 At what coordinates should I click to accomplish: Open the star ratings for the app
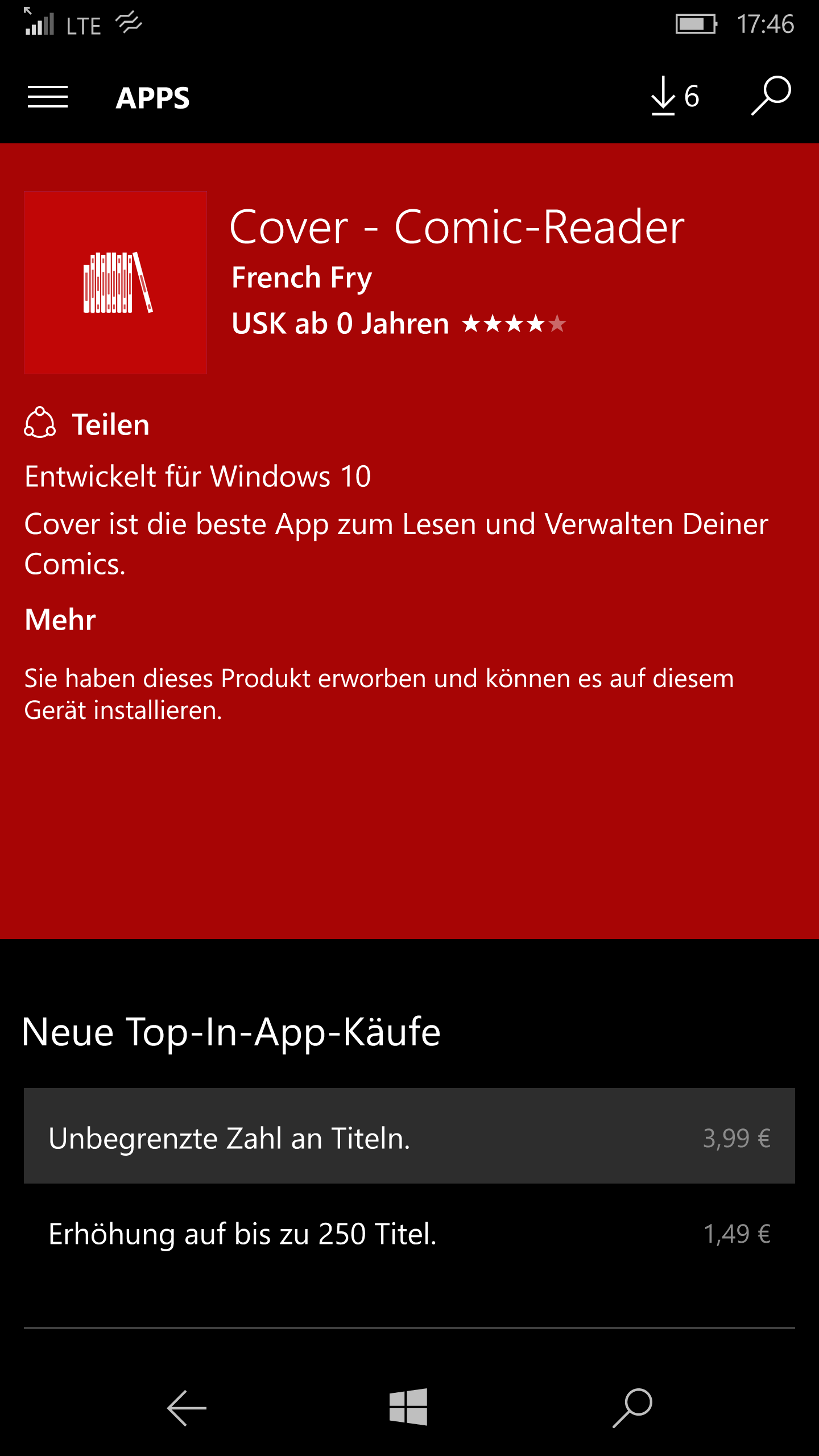514,324
